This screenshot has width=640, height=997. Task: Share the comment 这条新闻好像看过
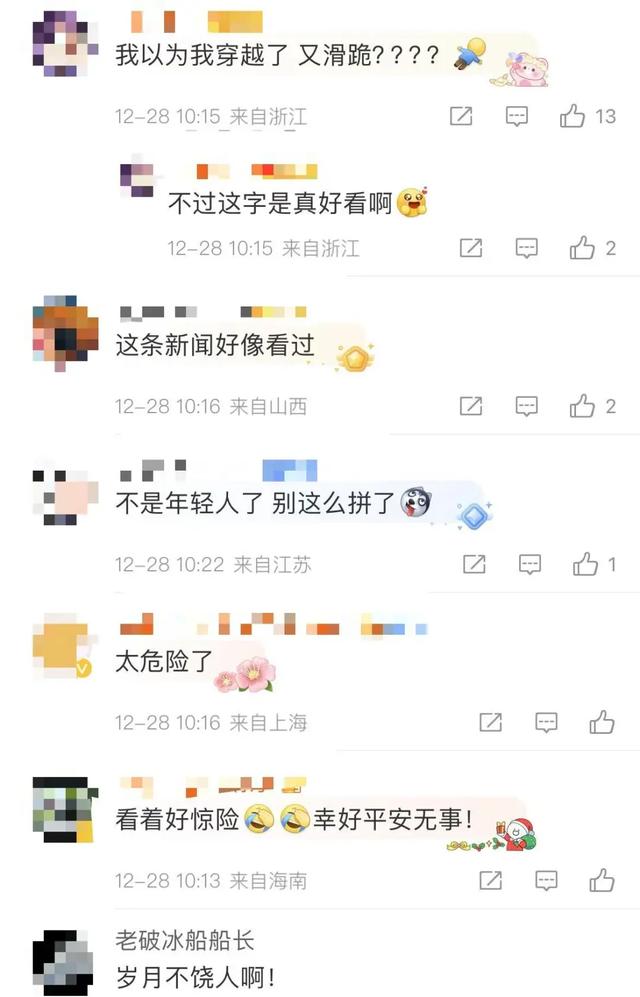[x=471, y=405]
